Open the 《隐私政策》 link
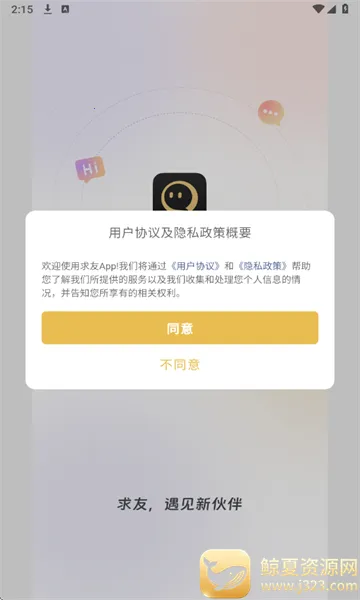Viewport: 360px width, 600px height. pos(262,266)
